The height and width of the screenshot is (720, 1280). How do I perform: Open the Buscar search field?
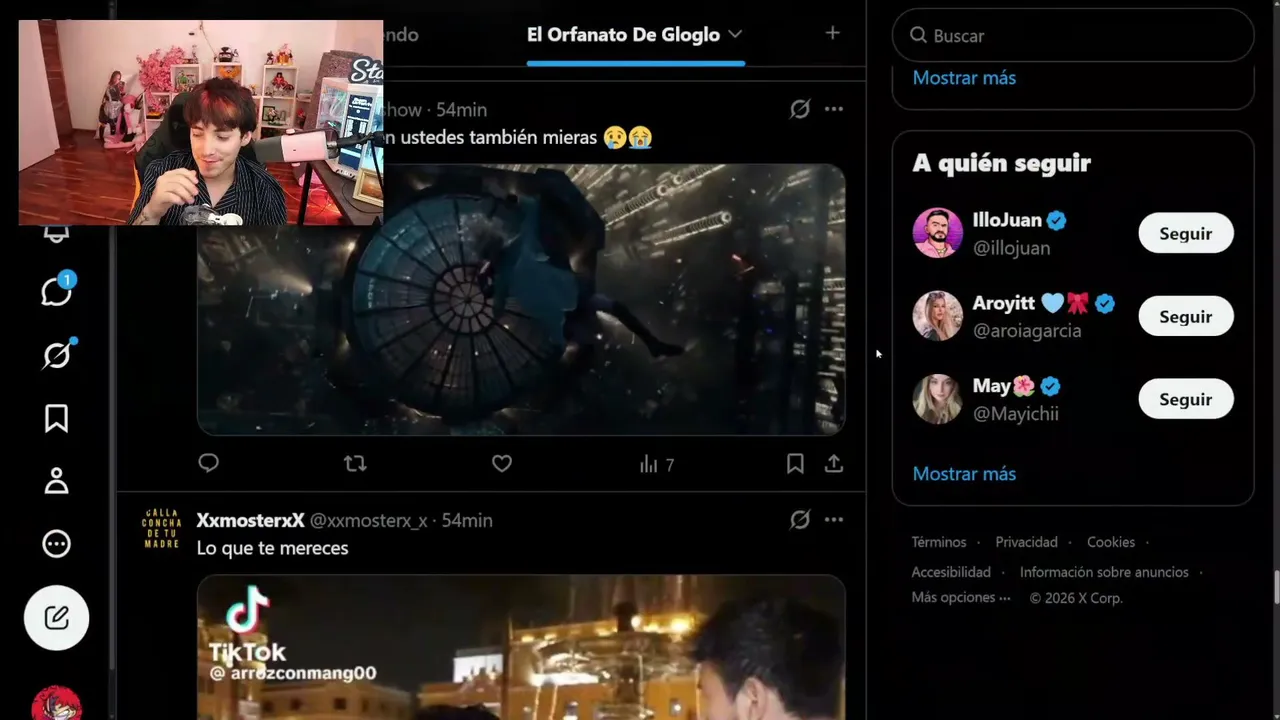click(x=1072, y=35)
